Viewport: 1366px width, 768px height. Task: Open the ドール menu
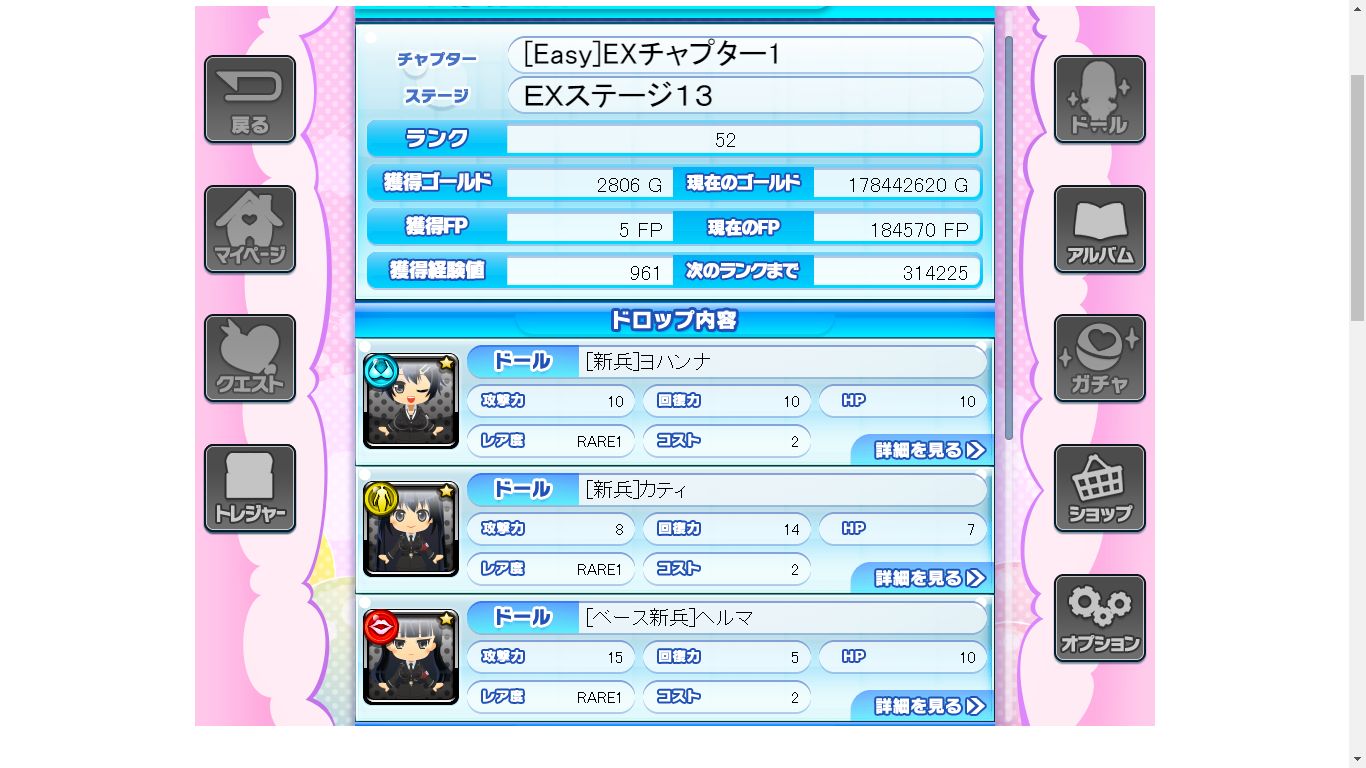(1099, 99)
